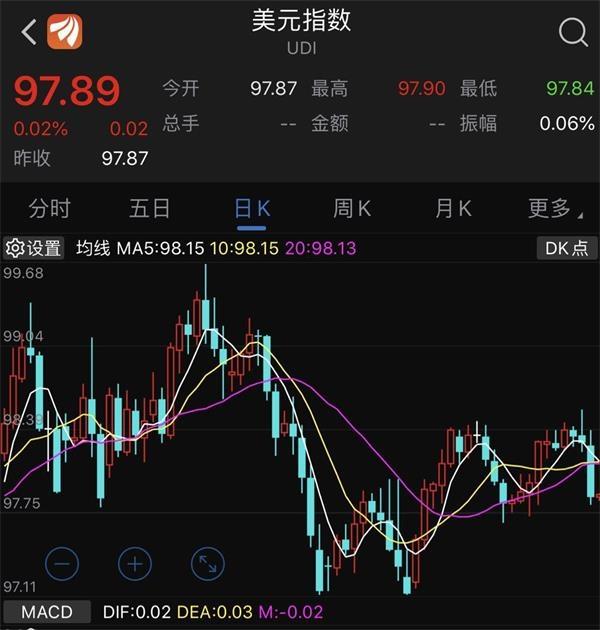Toggle the DK点 button
Image resolution: width=600 pixels, height=630 pixels.
566,248
